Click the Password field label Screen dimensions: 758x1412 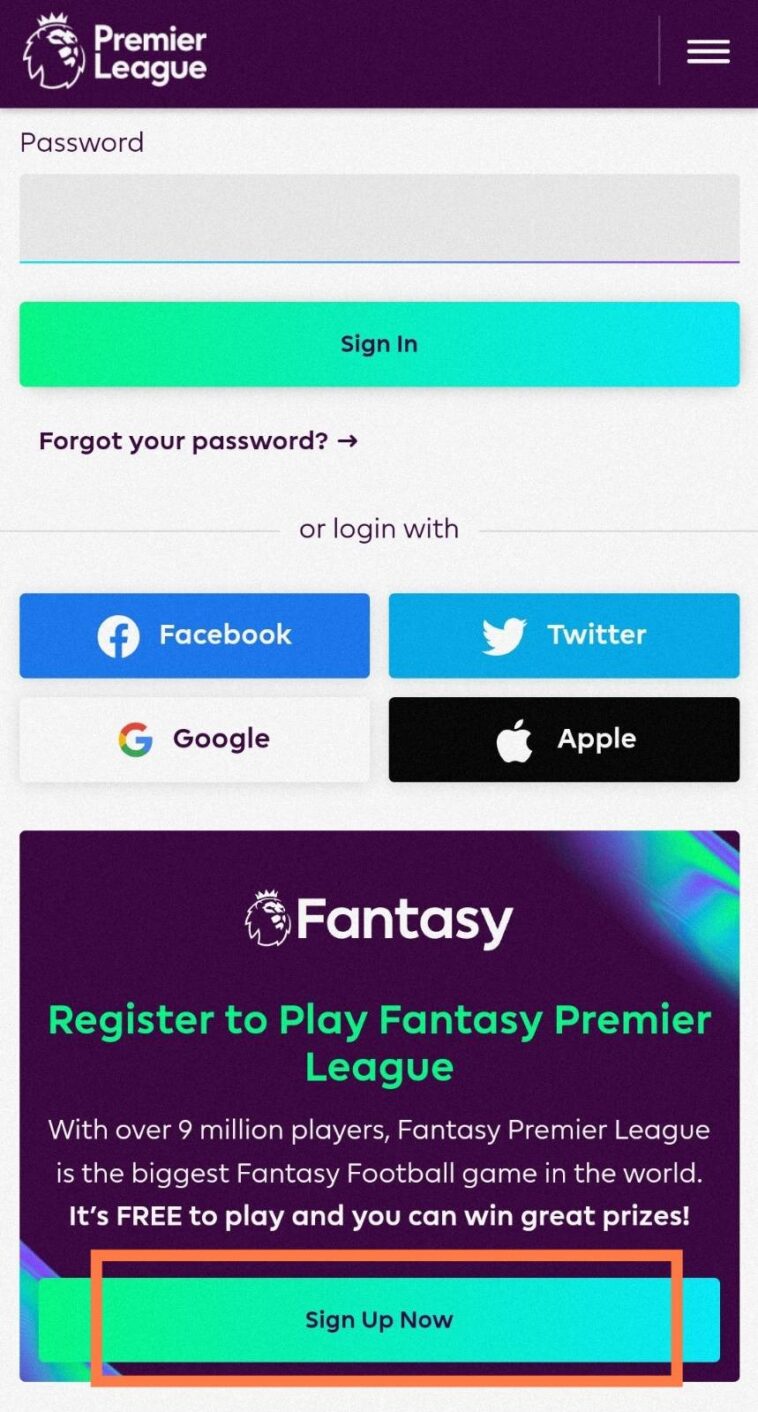pos(81,142)
